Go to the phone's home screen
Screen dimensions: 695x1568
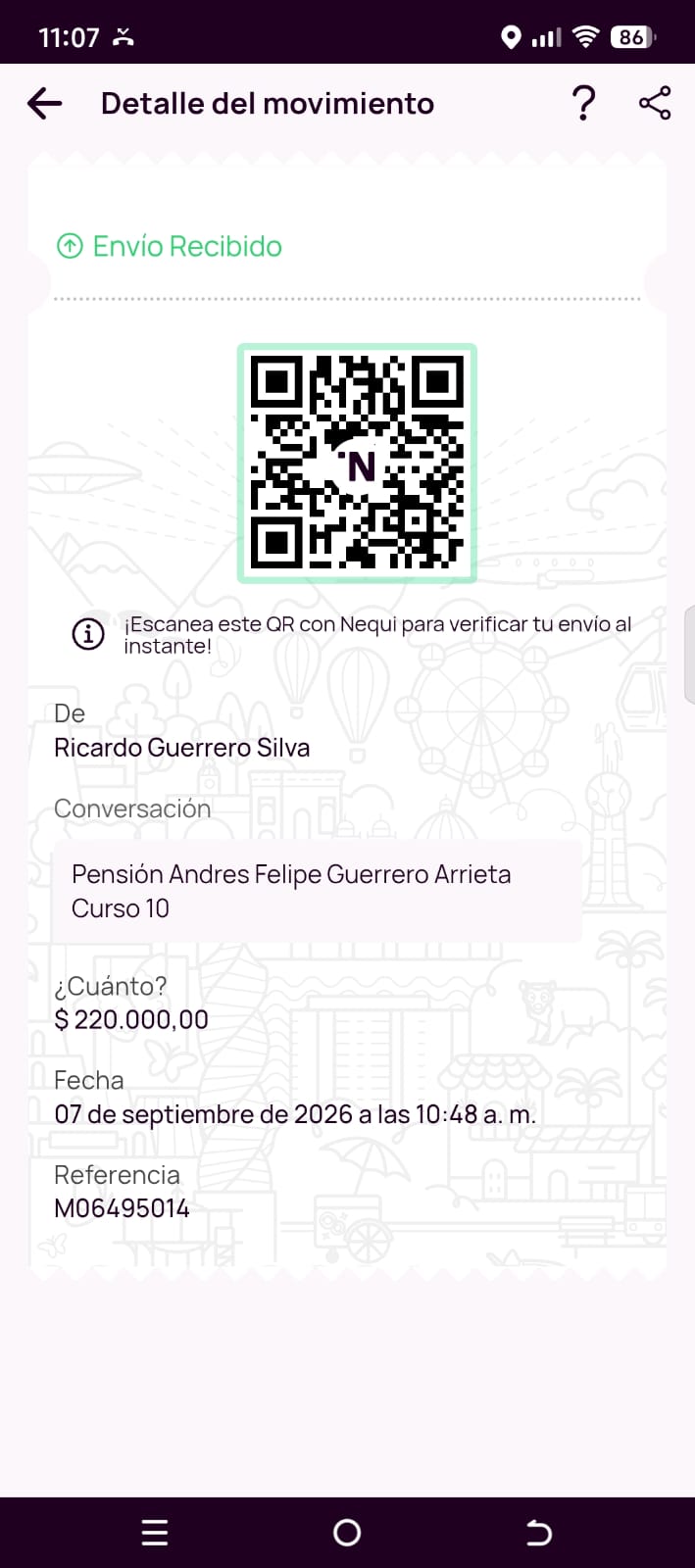[x=347, y=1533]
